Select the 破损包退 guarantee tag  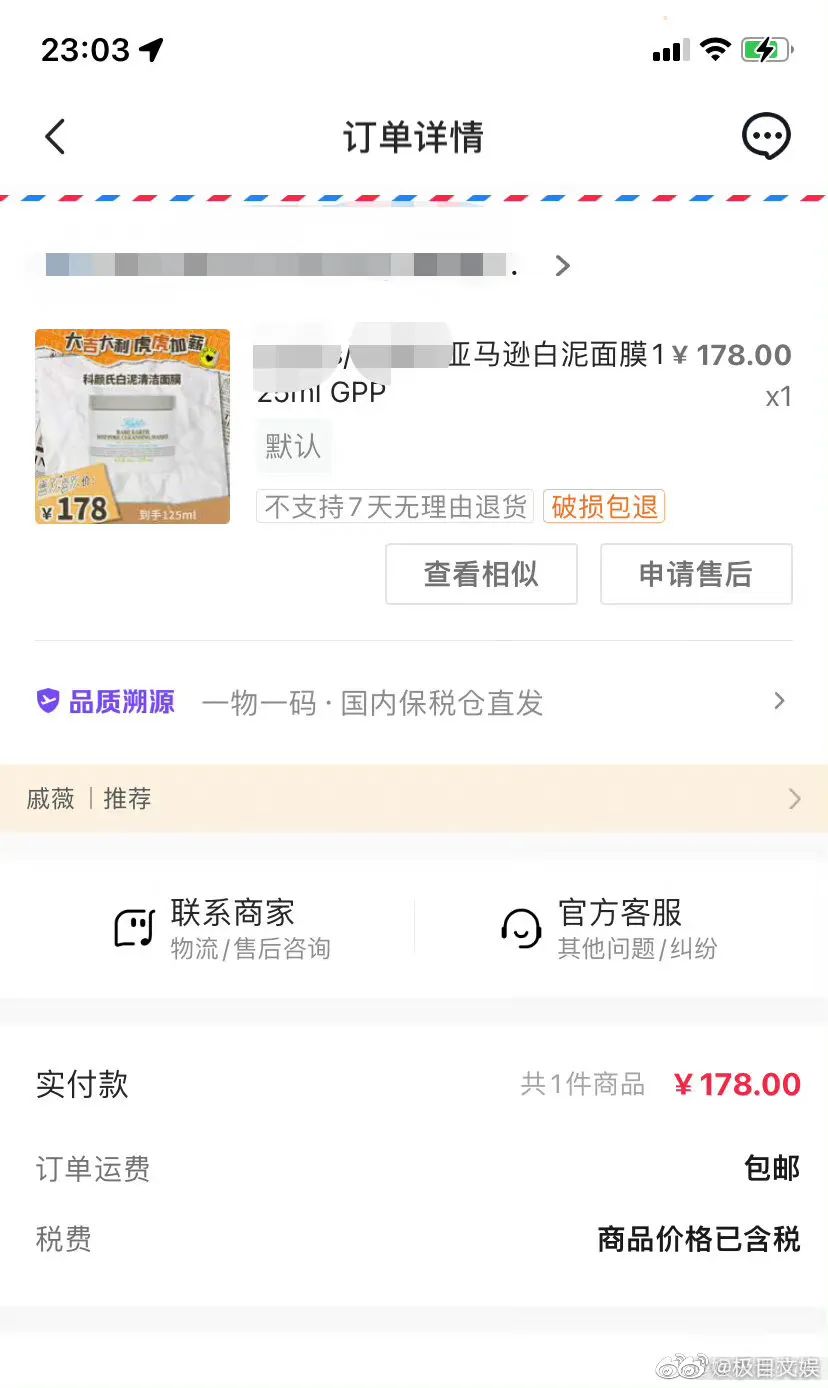coord(603,507)
